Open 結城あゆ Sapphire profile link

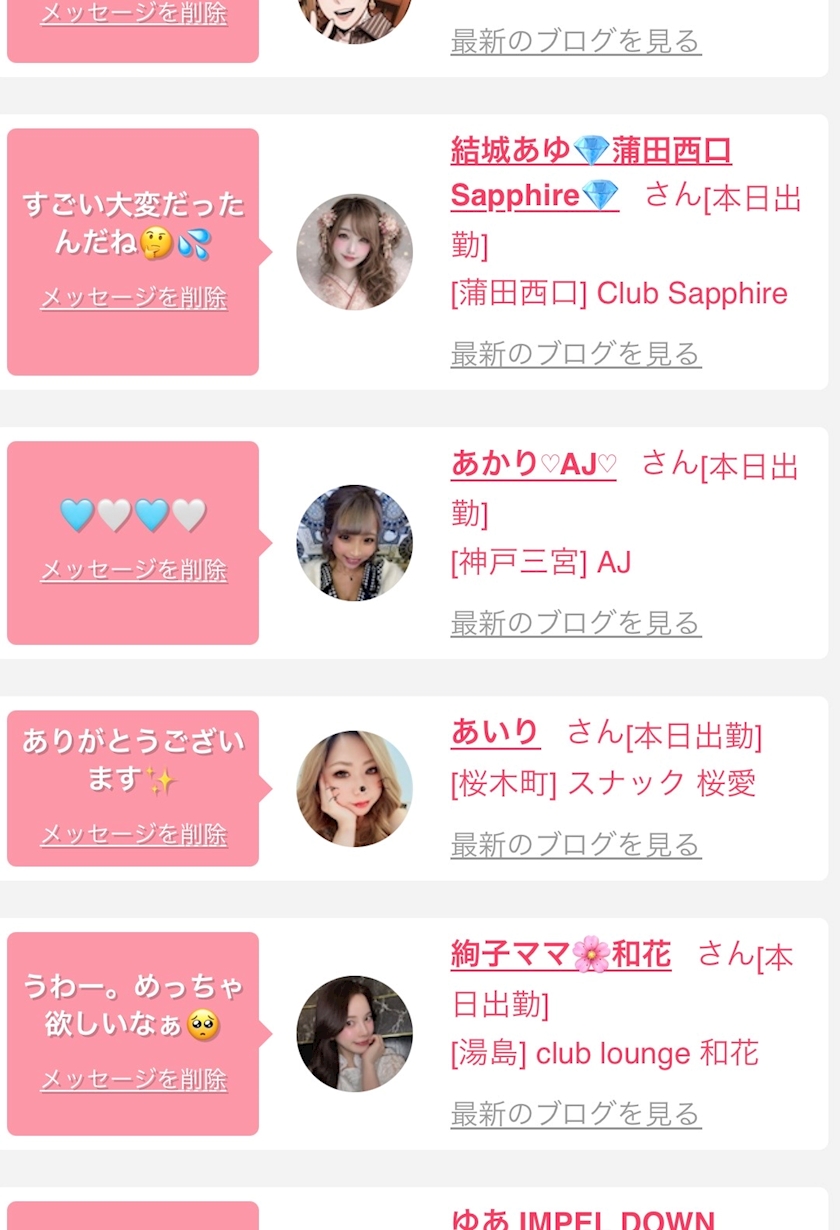tap(591, 173)
